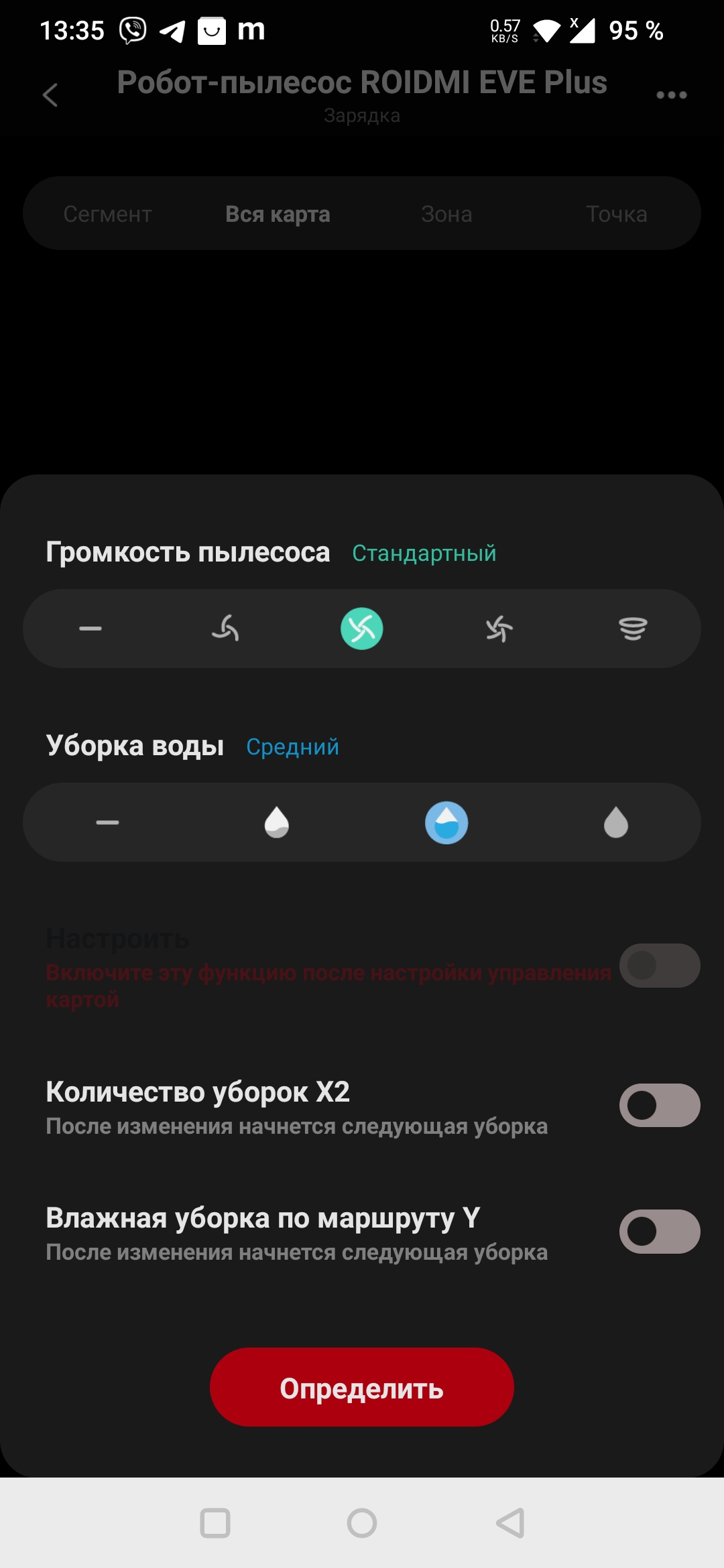
Task: Select the standard suction fan mode
Action: pos(362,629)
